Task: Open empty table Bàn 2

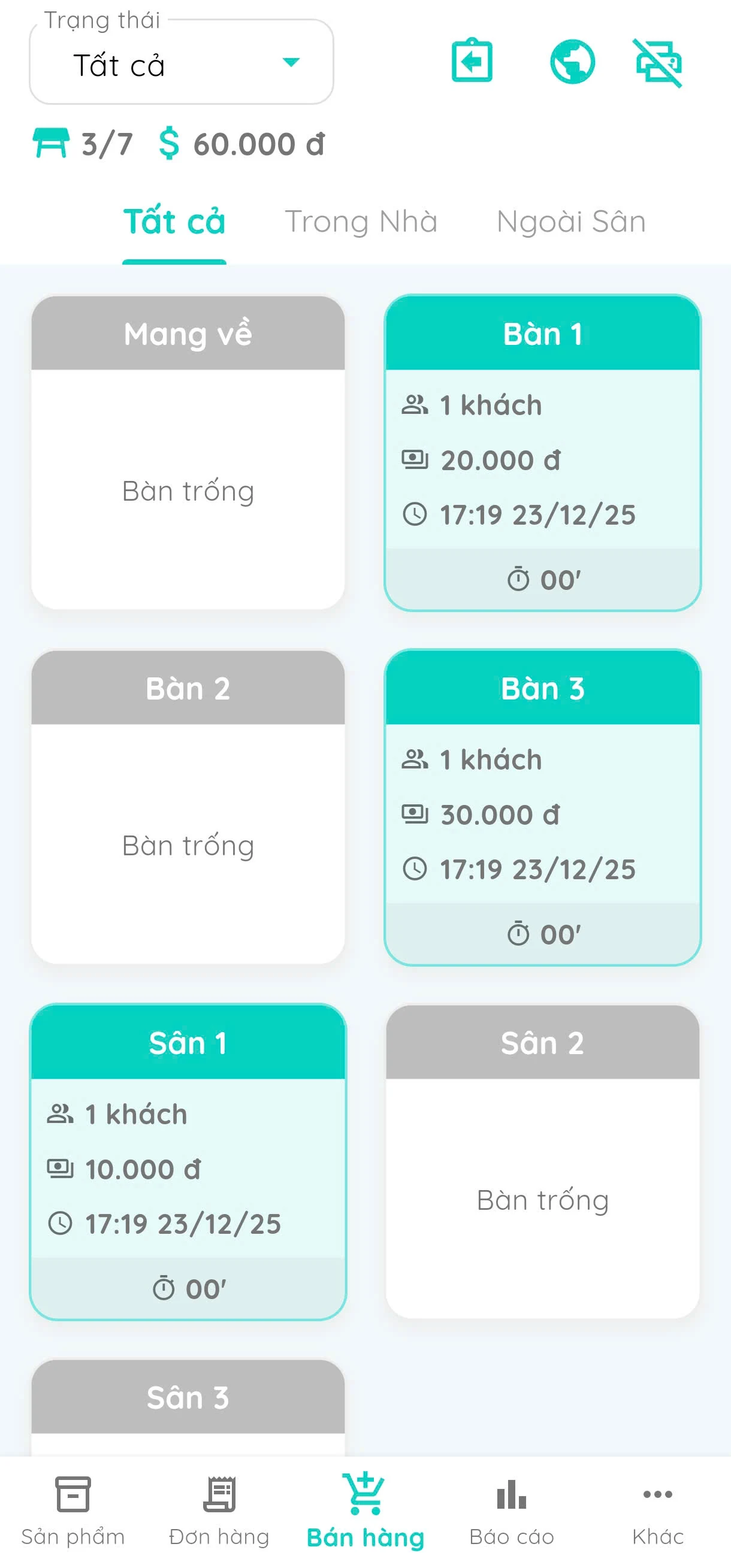Action: (188, 807)
